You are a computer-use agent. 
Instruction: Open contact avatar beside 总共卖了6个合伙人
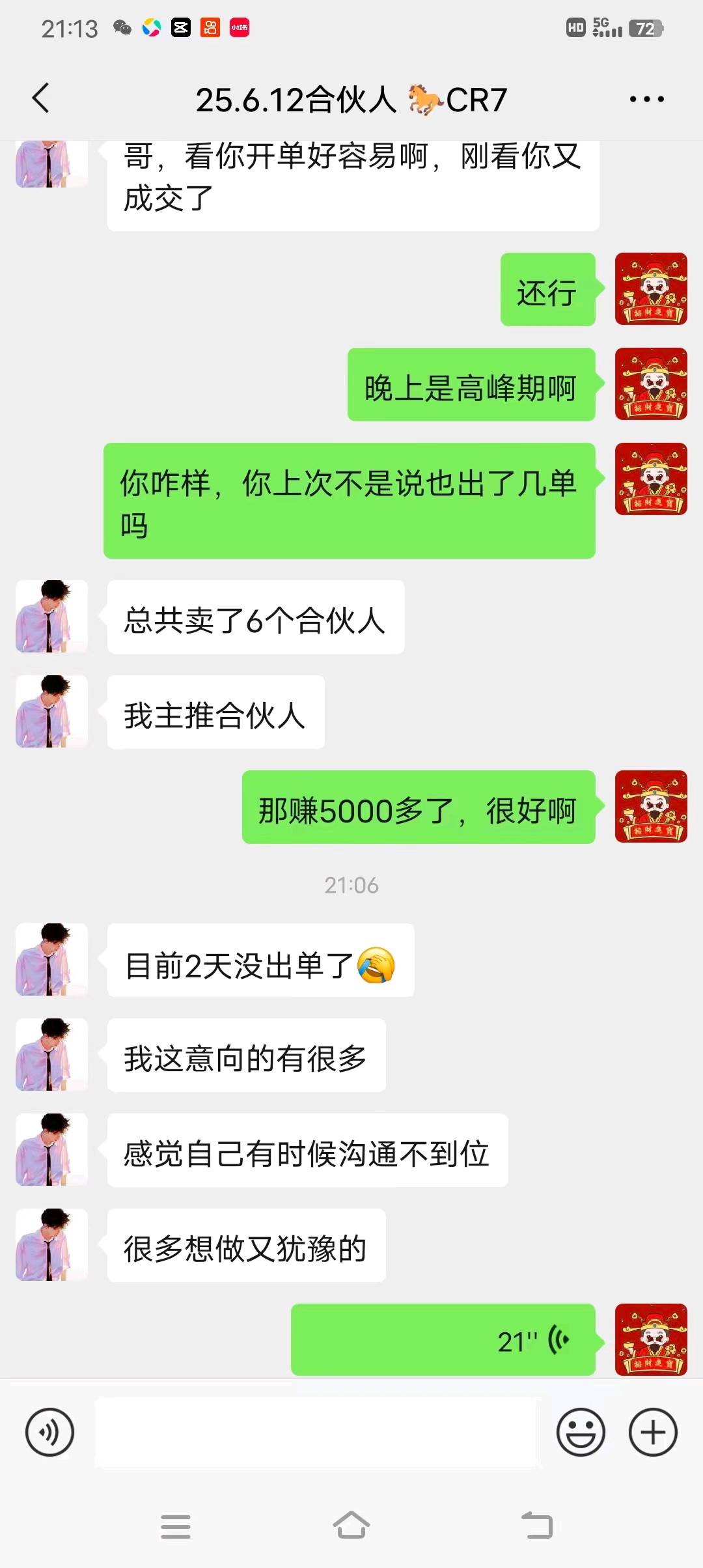(x=51, y=616)
